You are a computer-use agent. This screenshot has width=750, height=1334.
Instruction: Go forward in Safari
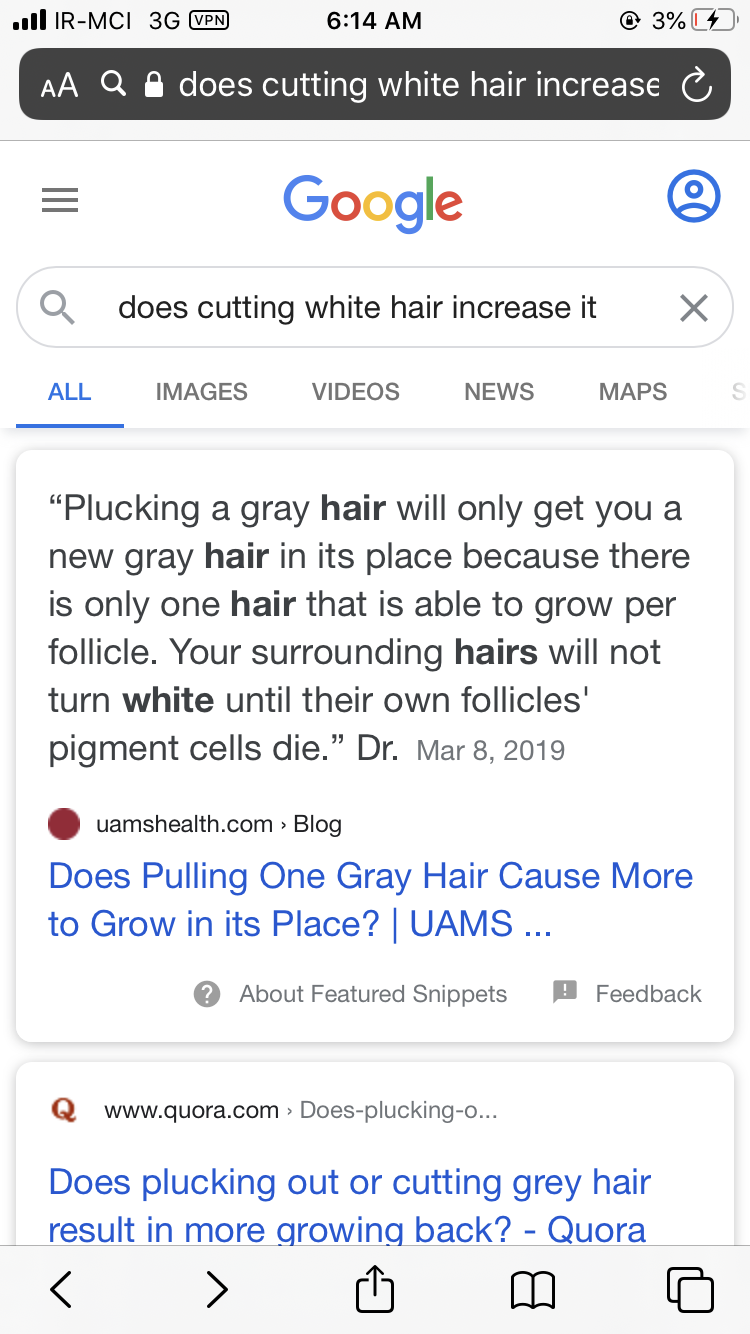point(217,1289)
